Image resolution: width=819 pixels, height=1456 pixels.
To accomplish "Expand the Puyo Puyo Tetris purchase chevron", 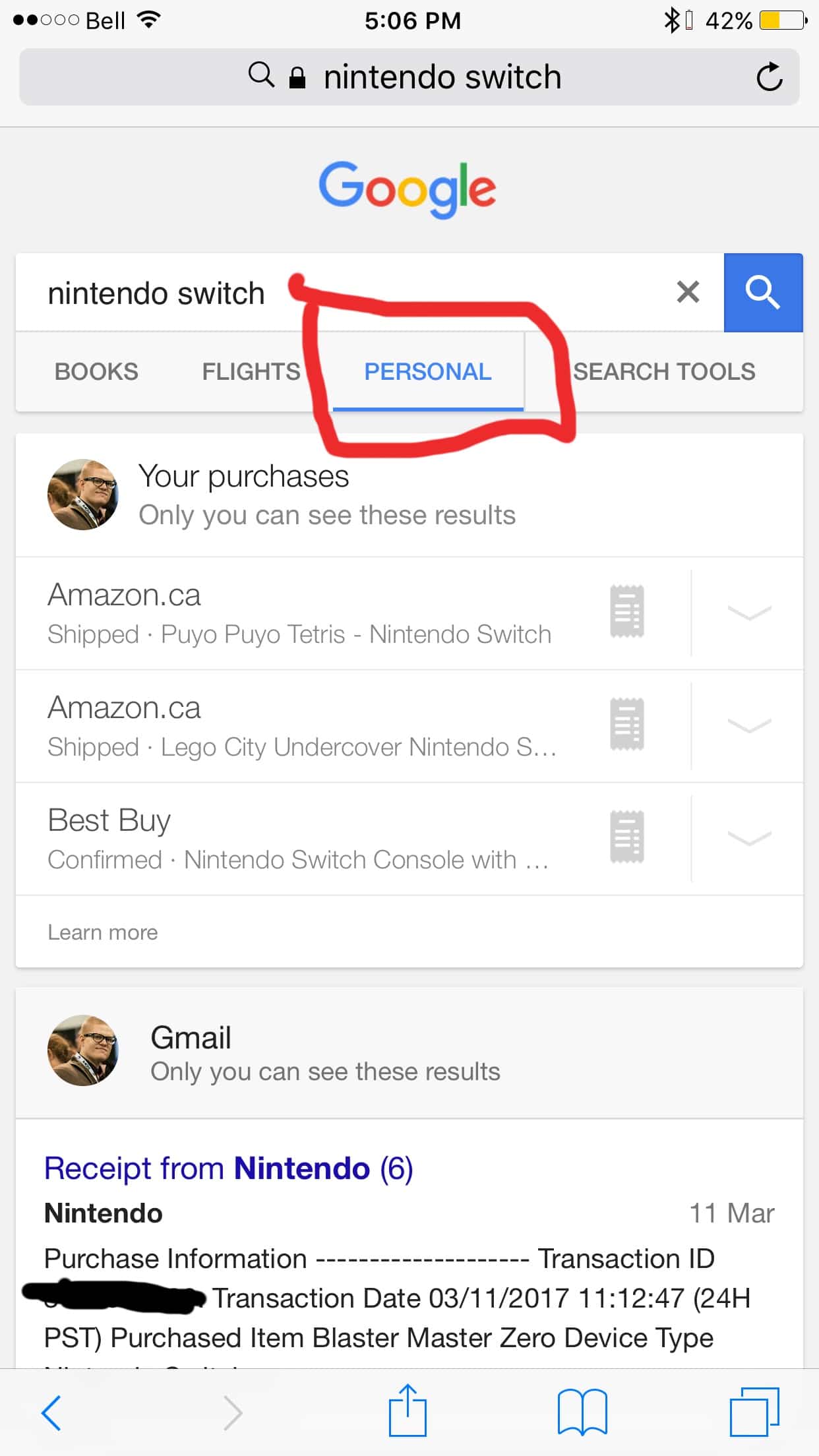I will pos(749,613).
